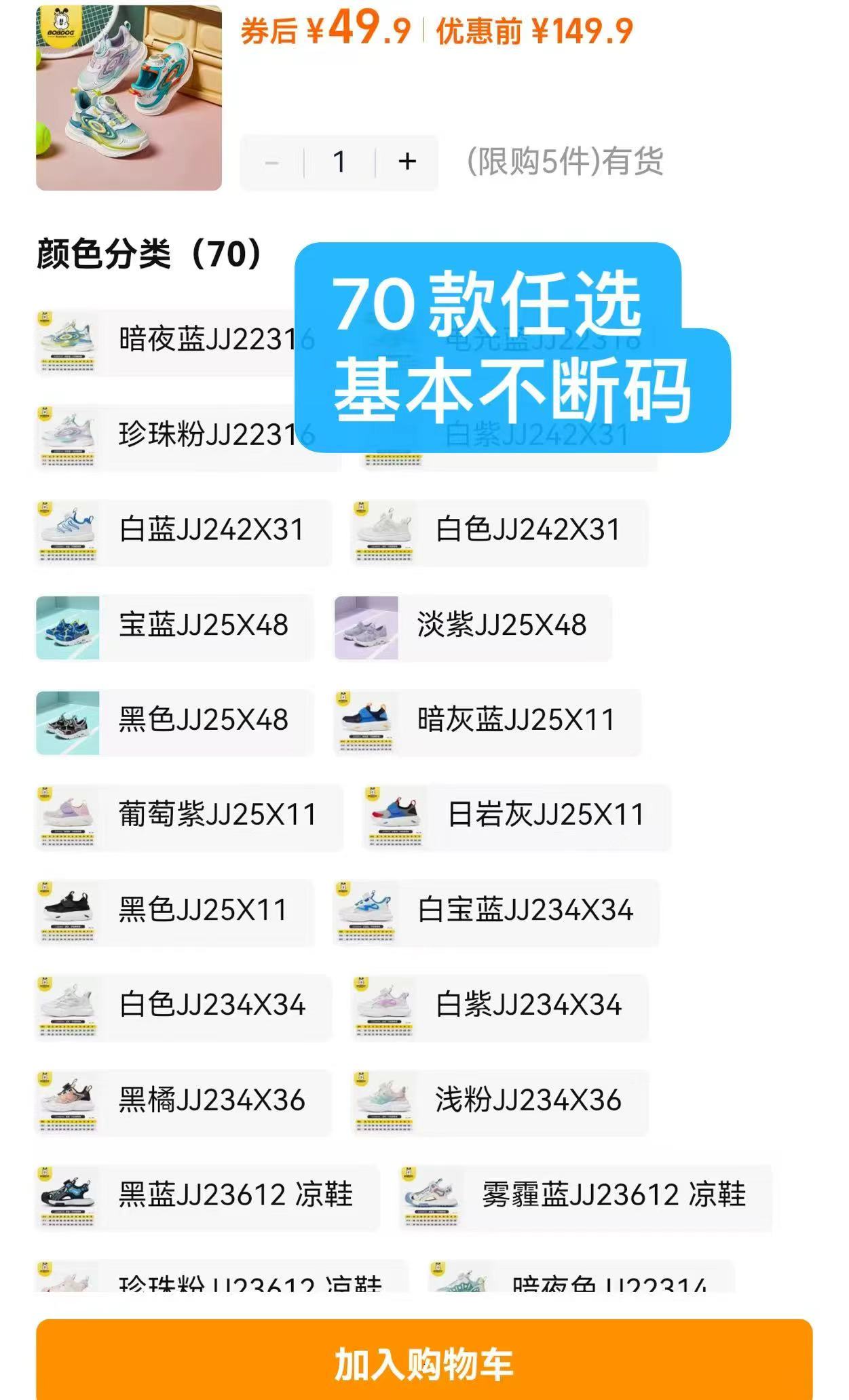Select 暗灰蓝JJ25X11 option

(x=487, y=720)
